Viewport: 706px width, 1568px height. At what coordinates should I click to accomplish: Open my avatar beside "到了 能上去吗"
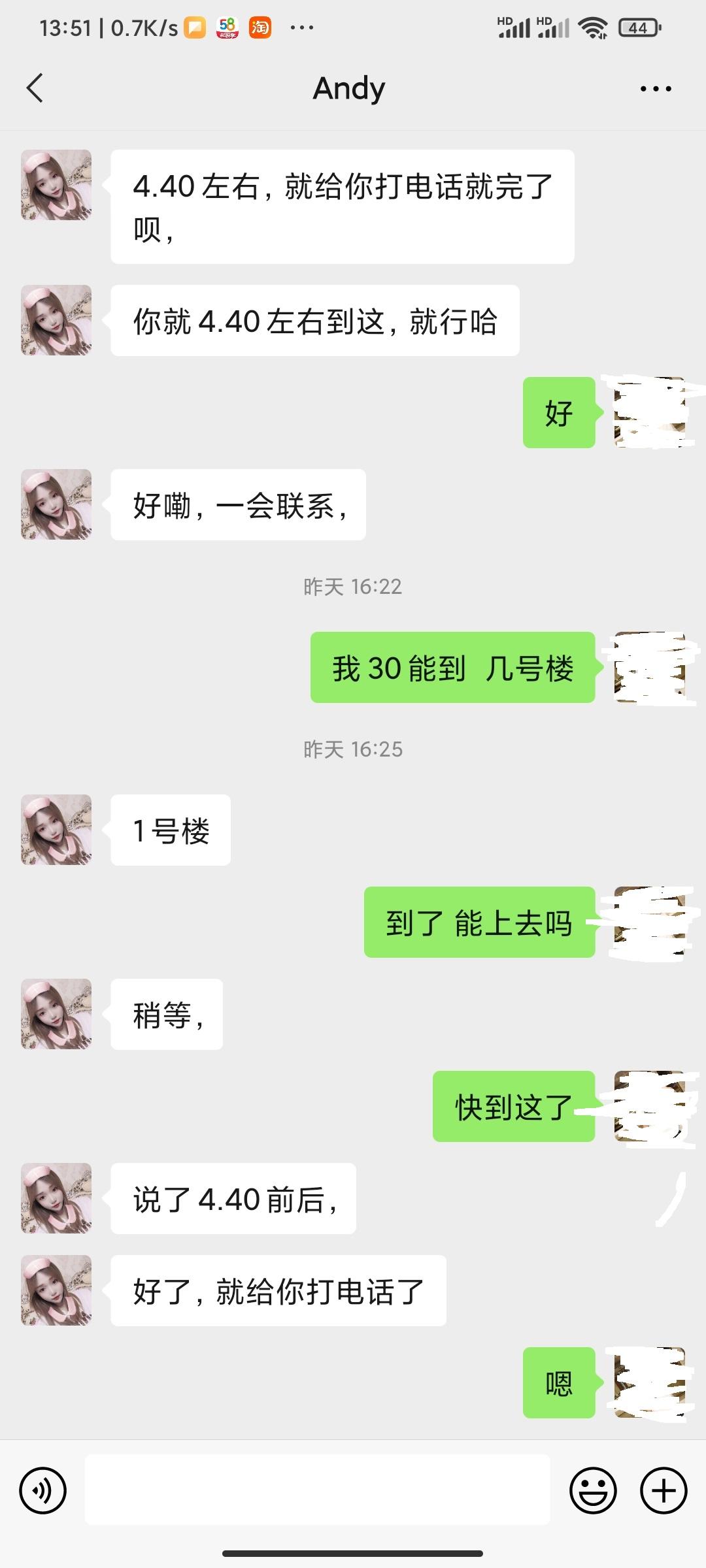(x=649, y=922)
